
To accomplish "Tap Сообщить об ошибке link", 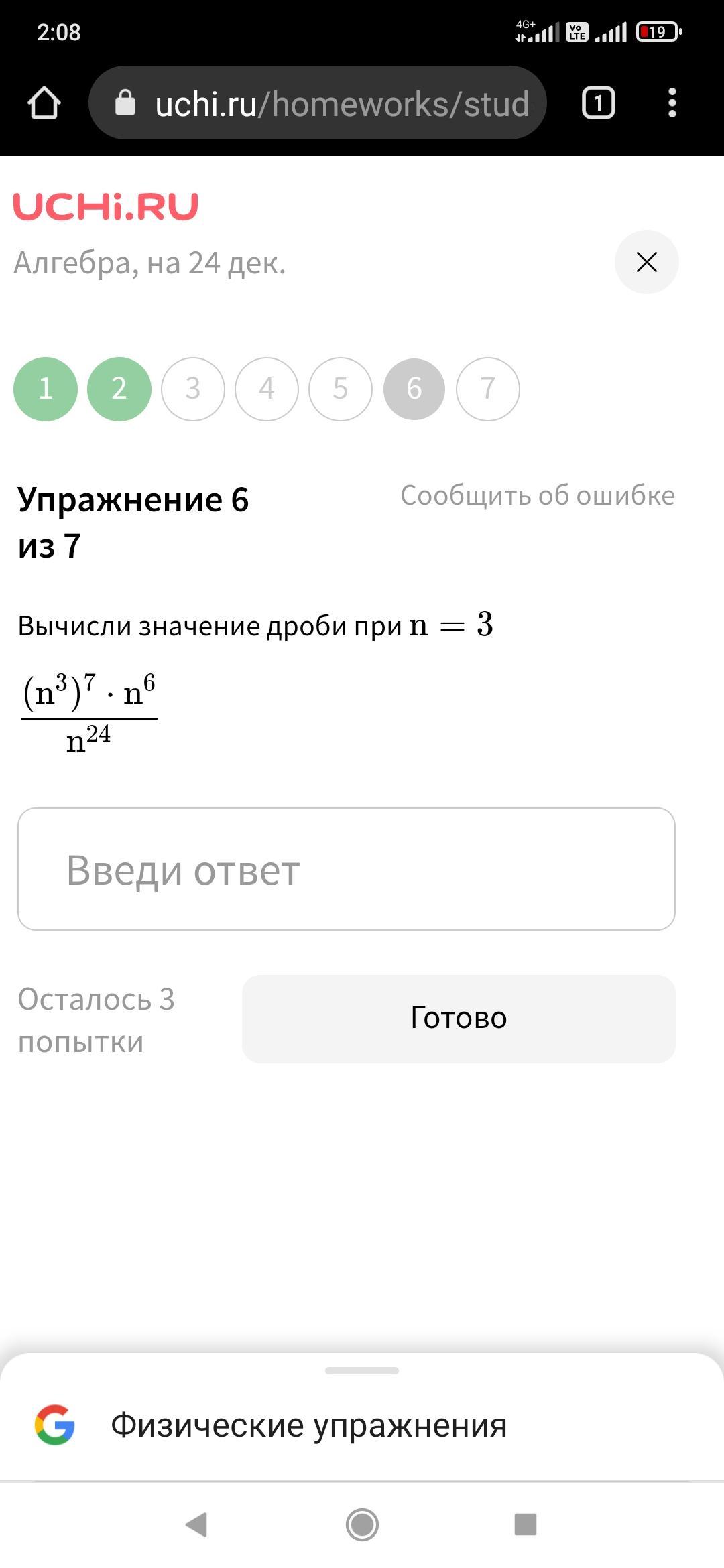I will pos(538,495).
